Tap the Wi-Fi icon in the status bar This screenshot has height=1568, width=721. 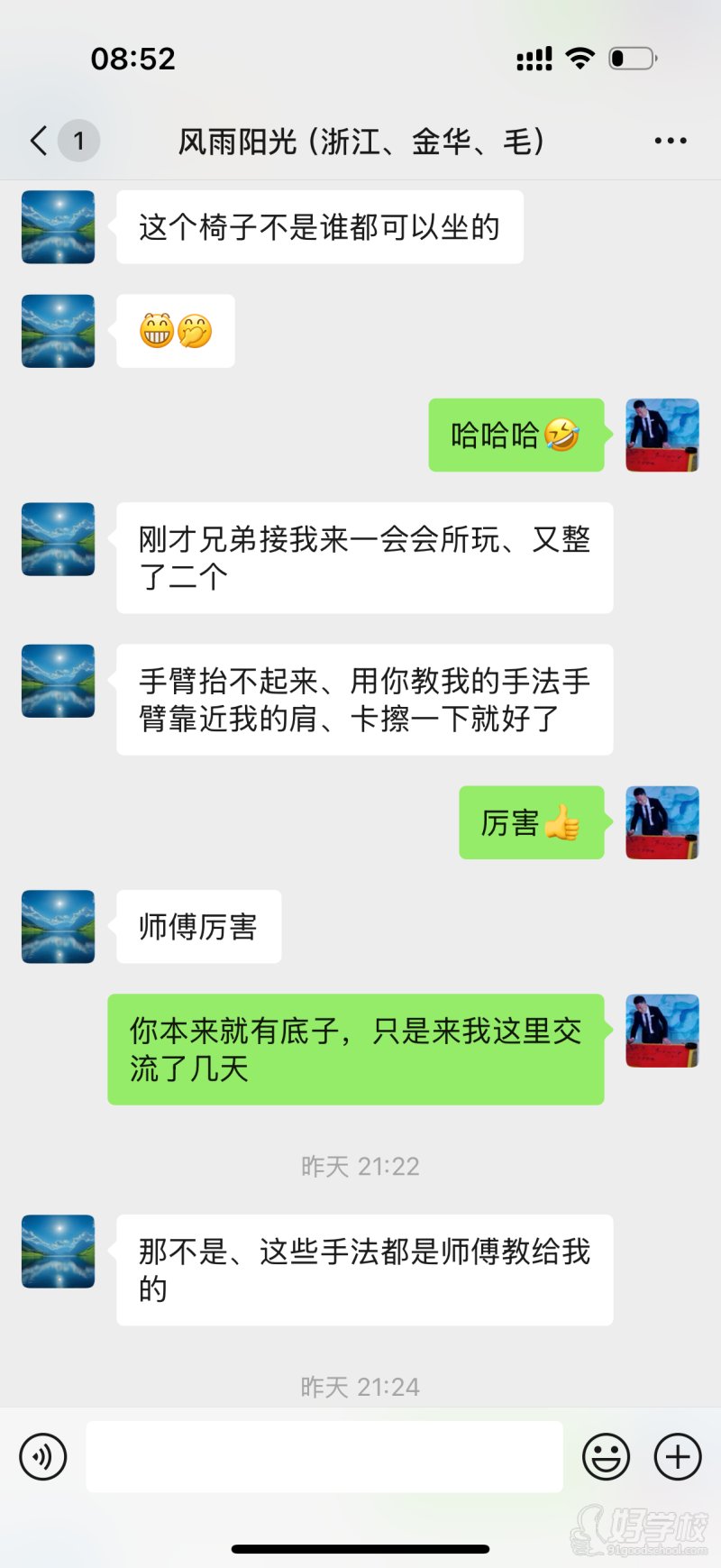581,57
